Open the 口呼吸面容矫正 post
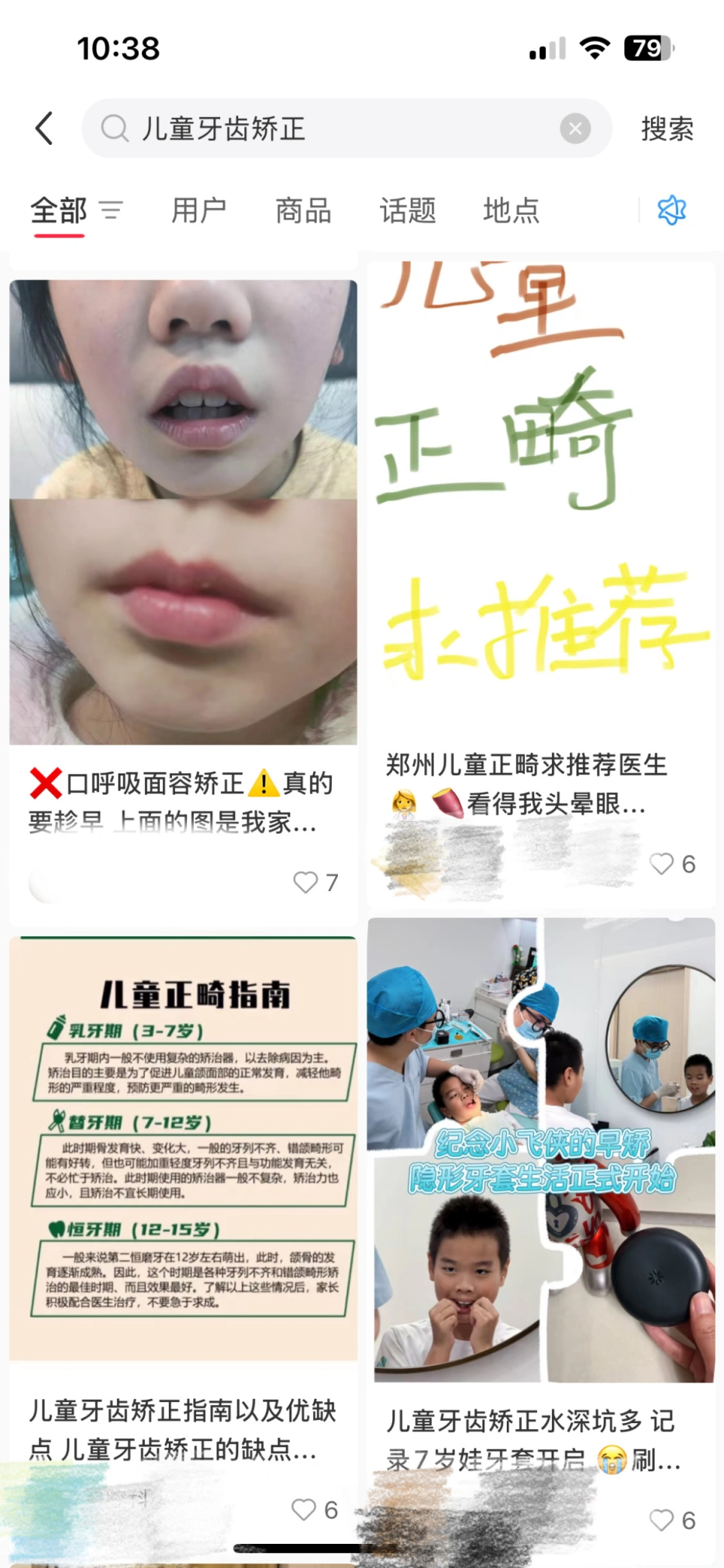This screenshot has height=1568, width=724. tap(183, 513)
